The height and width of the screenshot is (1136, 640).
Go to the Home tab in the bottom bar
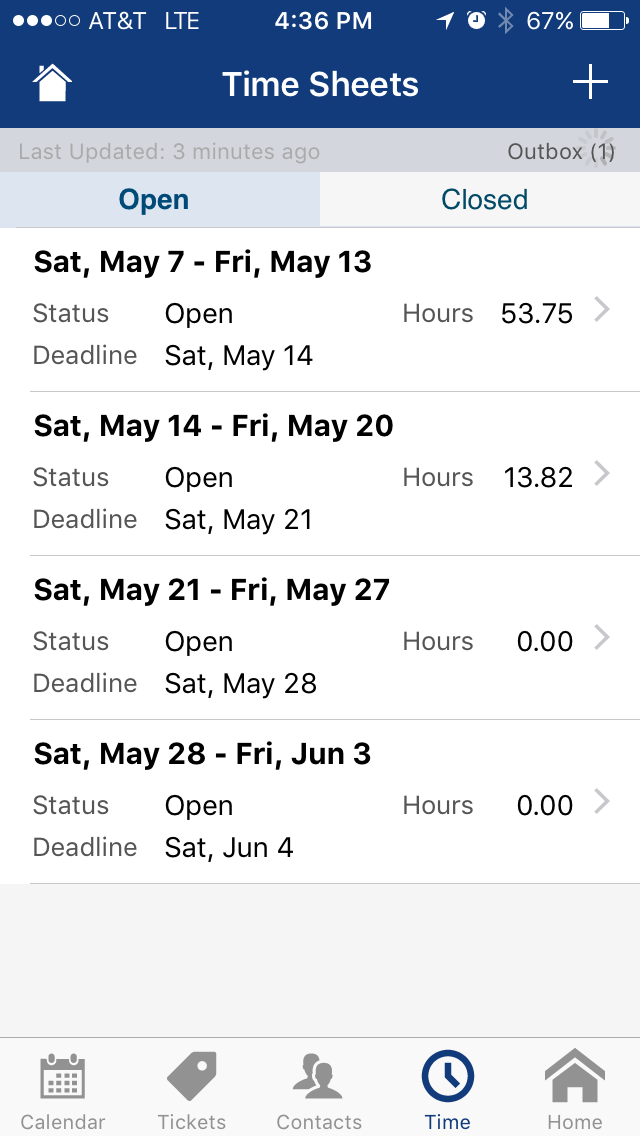tap(575, 1090)
